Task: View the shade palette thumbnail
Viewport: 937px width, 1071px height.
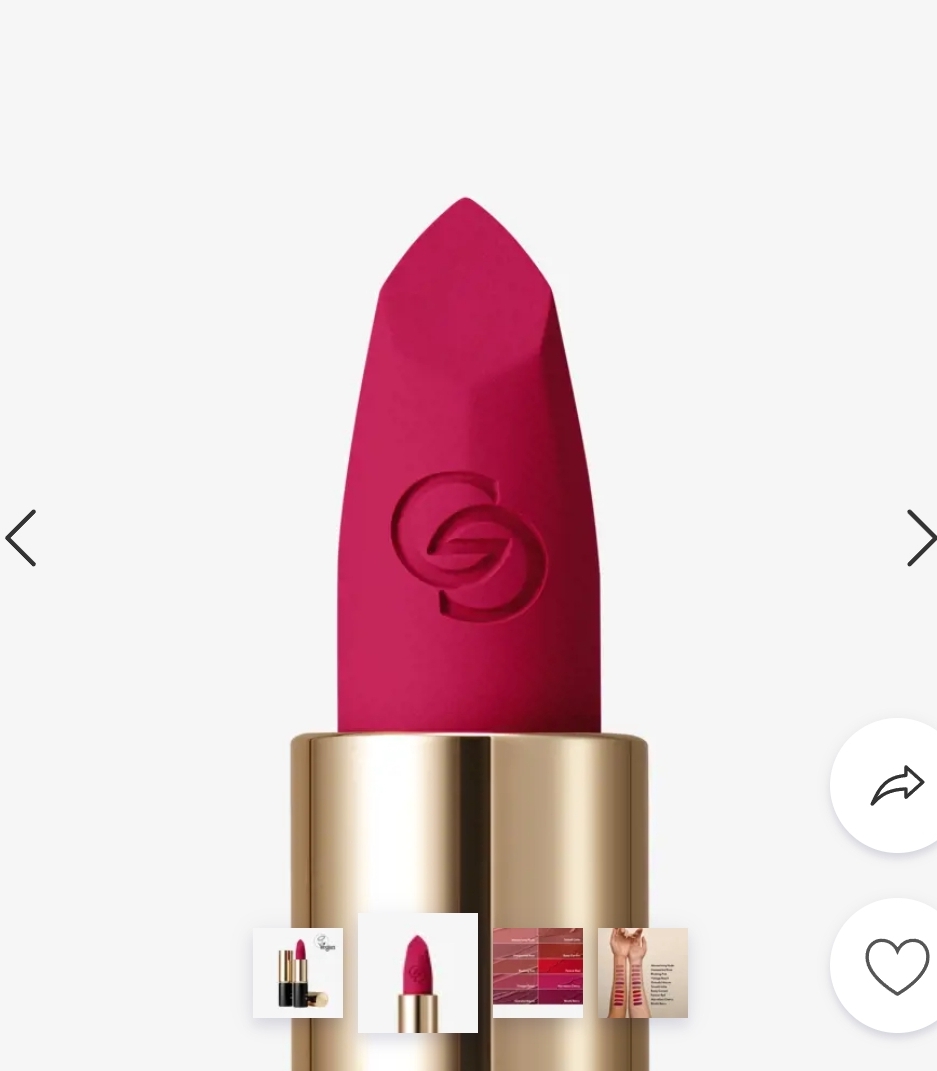Action: coord(538,973)
